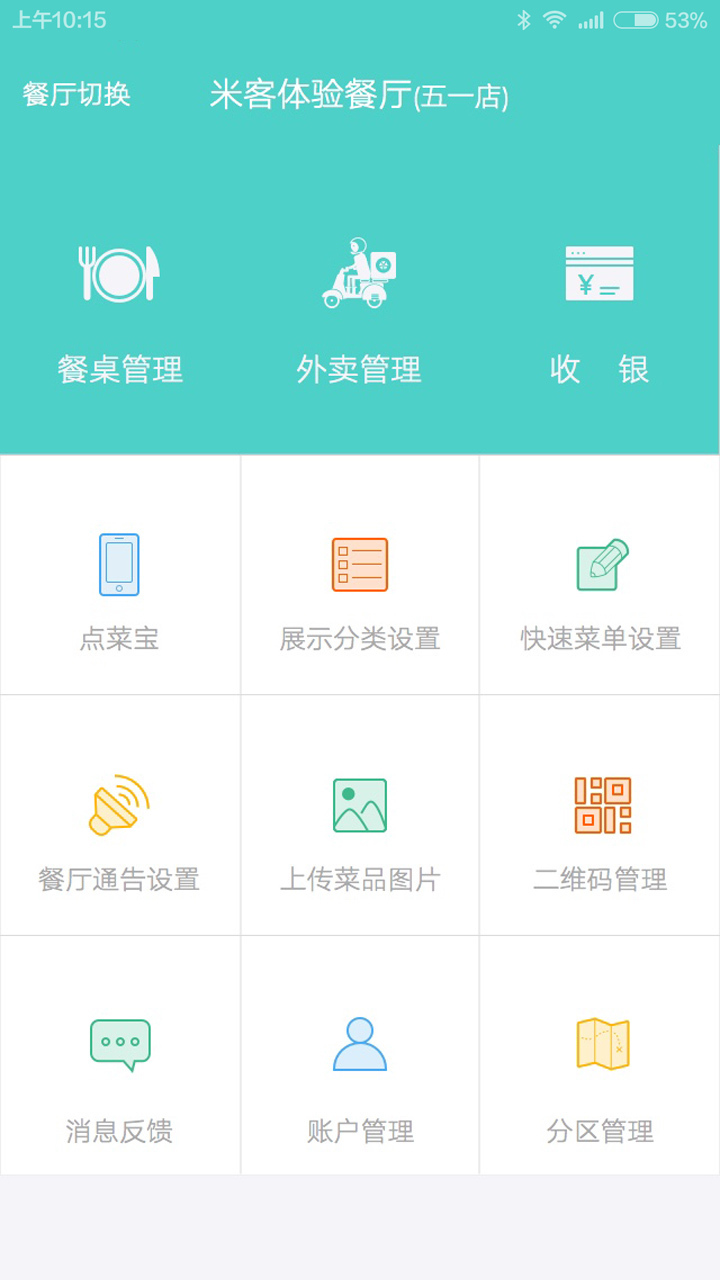Select 上传菜品图片
The image size is (720, 1280).
point(360,815)
